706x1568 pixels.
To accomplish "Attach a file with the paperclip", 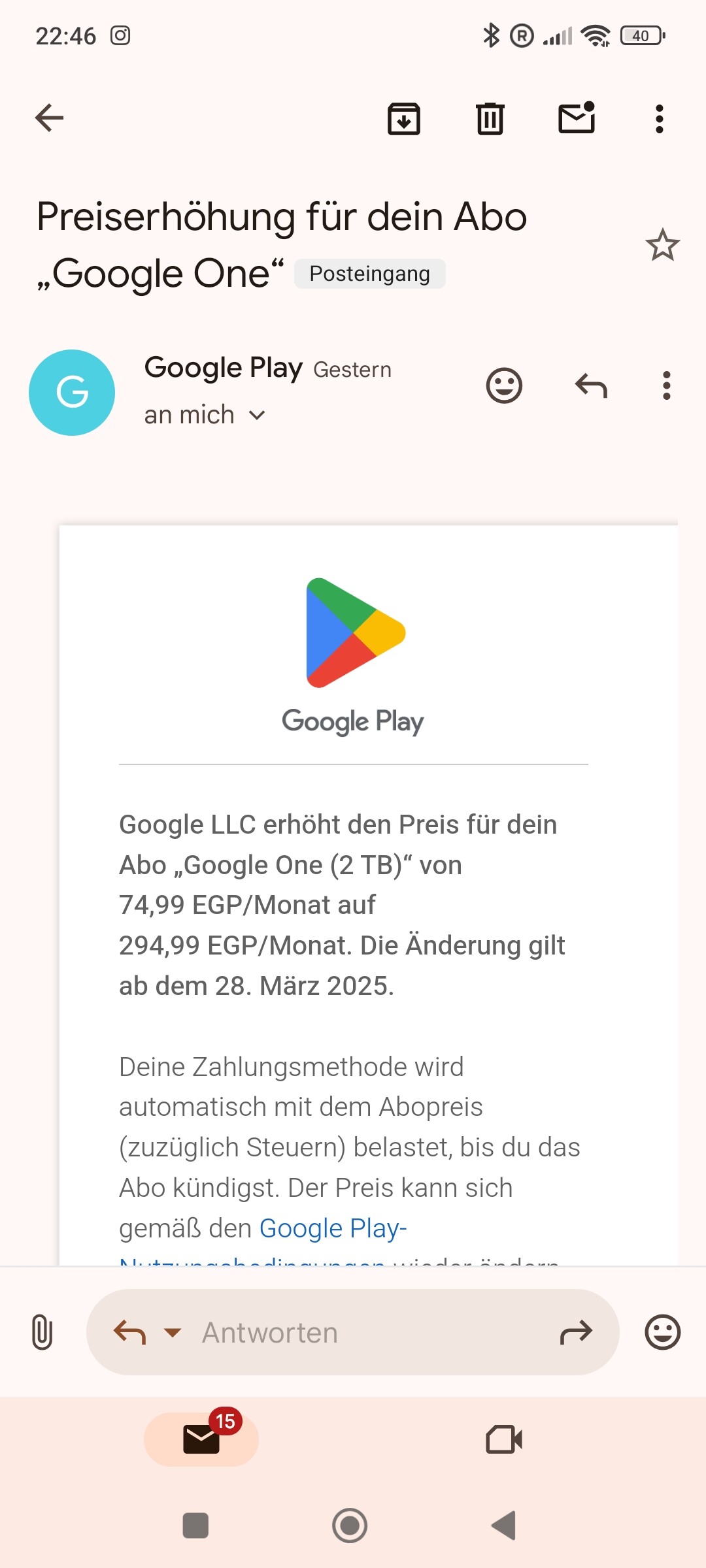I will 42,1332.
